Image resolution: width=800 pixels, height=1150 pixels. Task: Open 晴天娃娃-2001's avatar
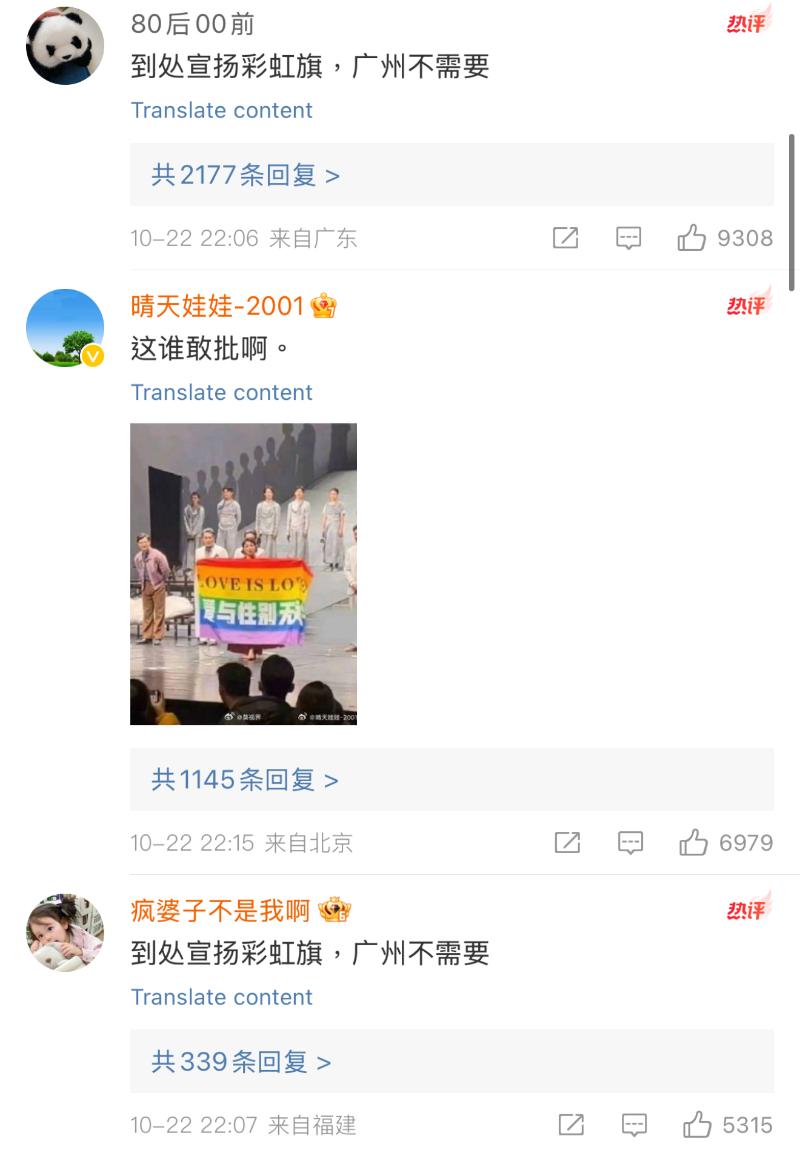coord(65,328)
